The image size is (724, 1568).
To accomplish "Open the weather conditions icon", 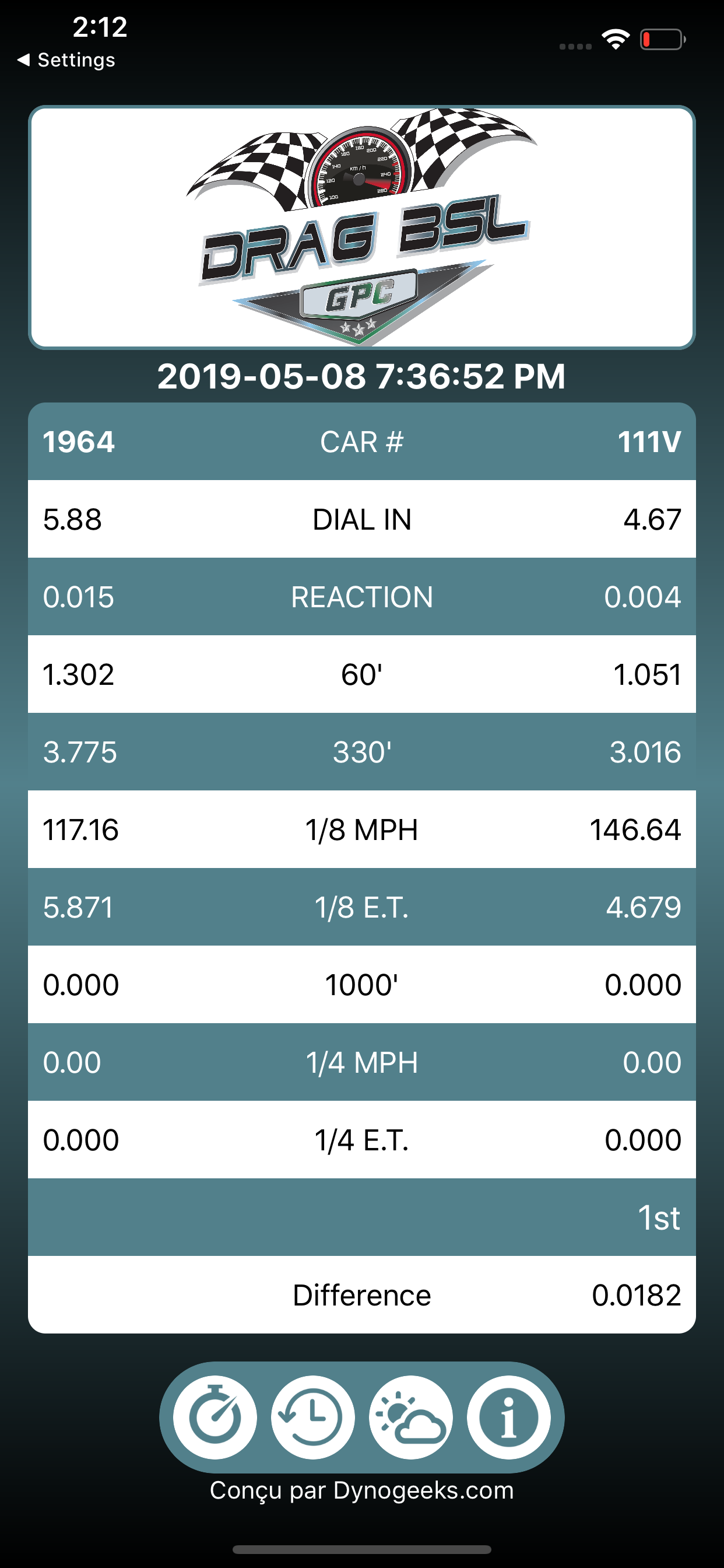I will coord(410,1417).
